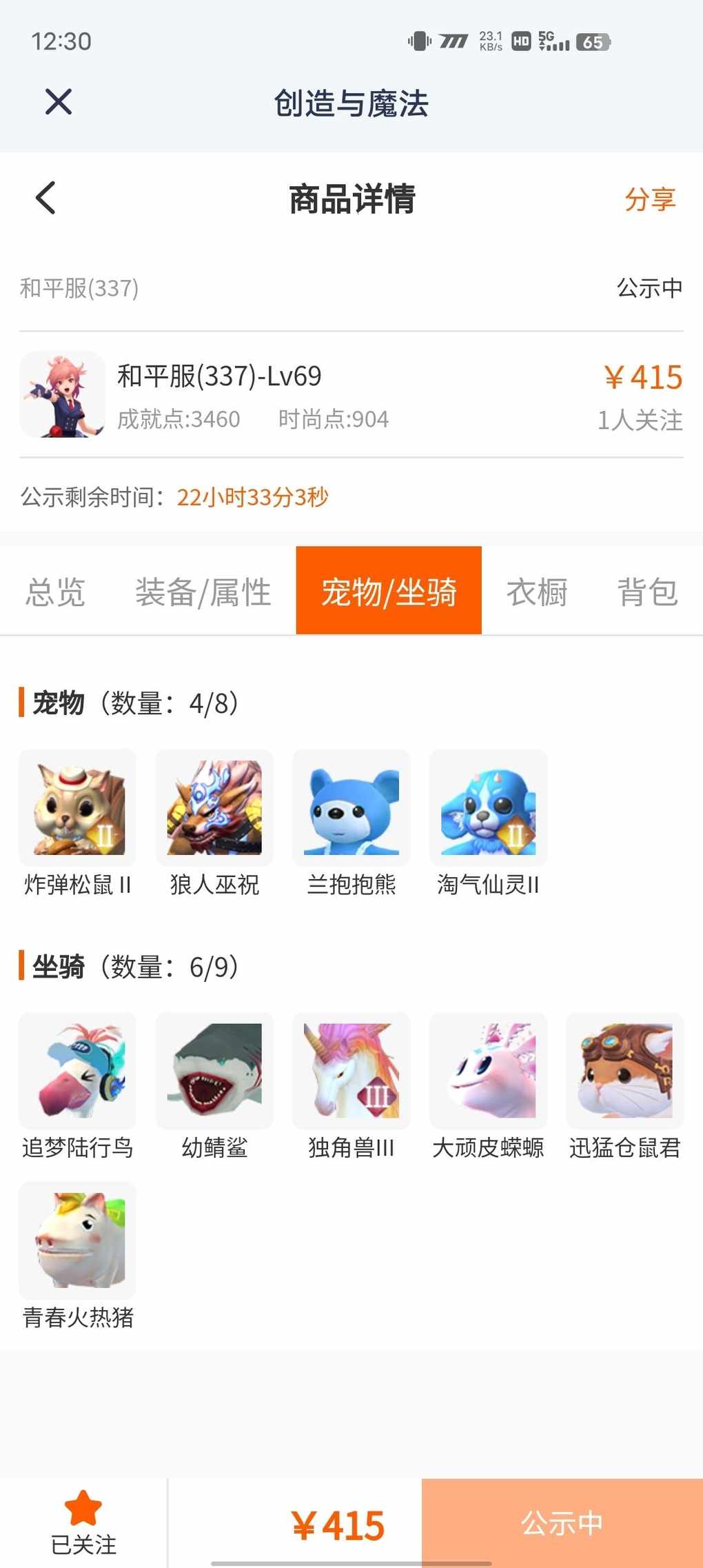This screenshot has height=1568, width=703.
Task: Close the 创造与魔法 page
Action: (59, 102)
